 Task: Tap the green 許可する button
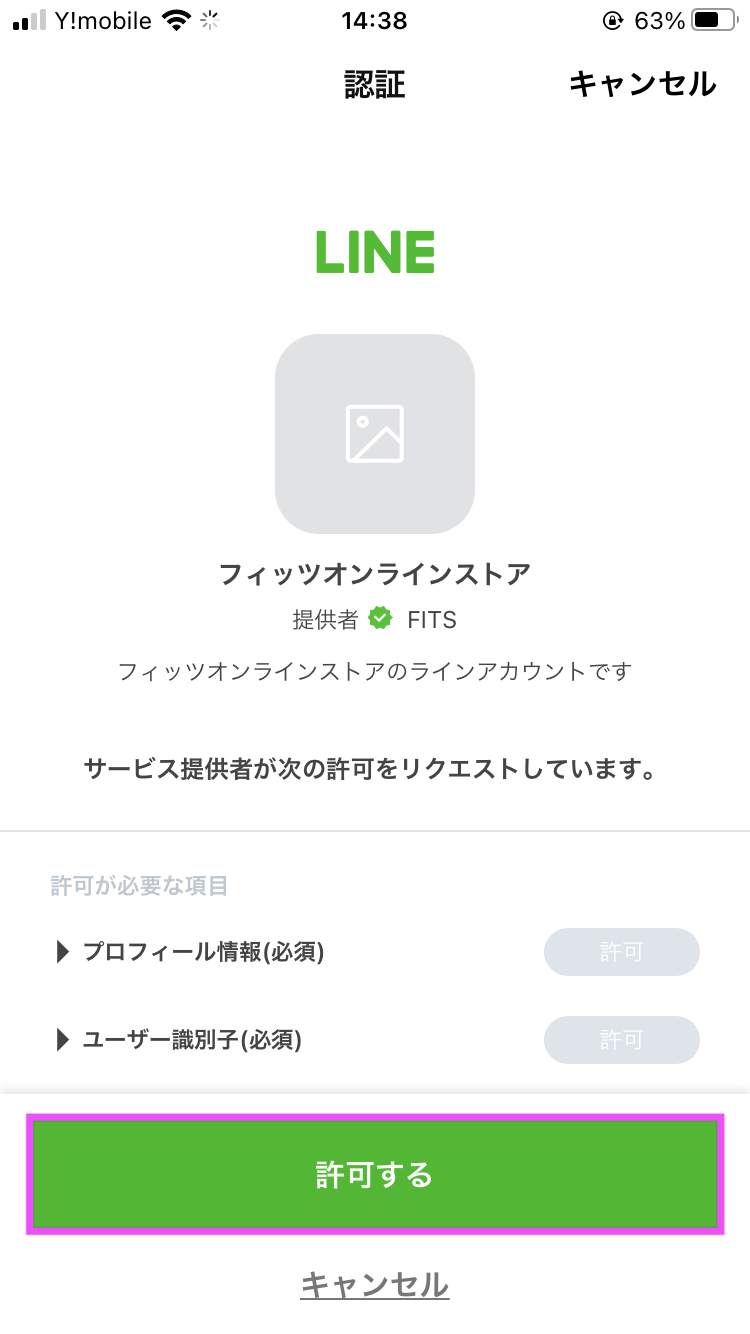[x=374, y=1174]
